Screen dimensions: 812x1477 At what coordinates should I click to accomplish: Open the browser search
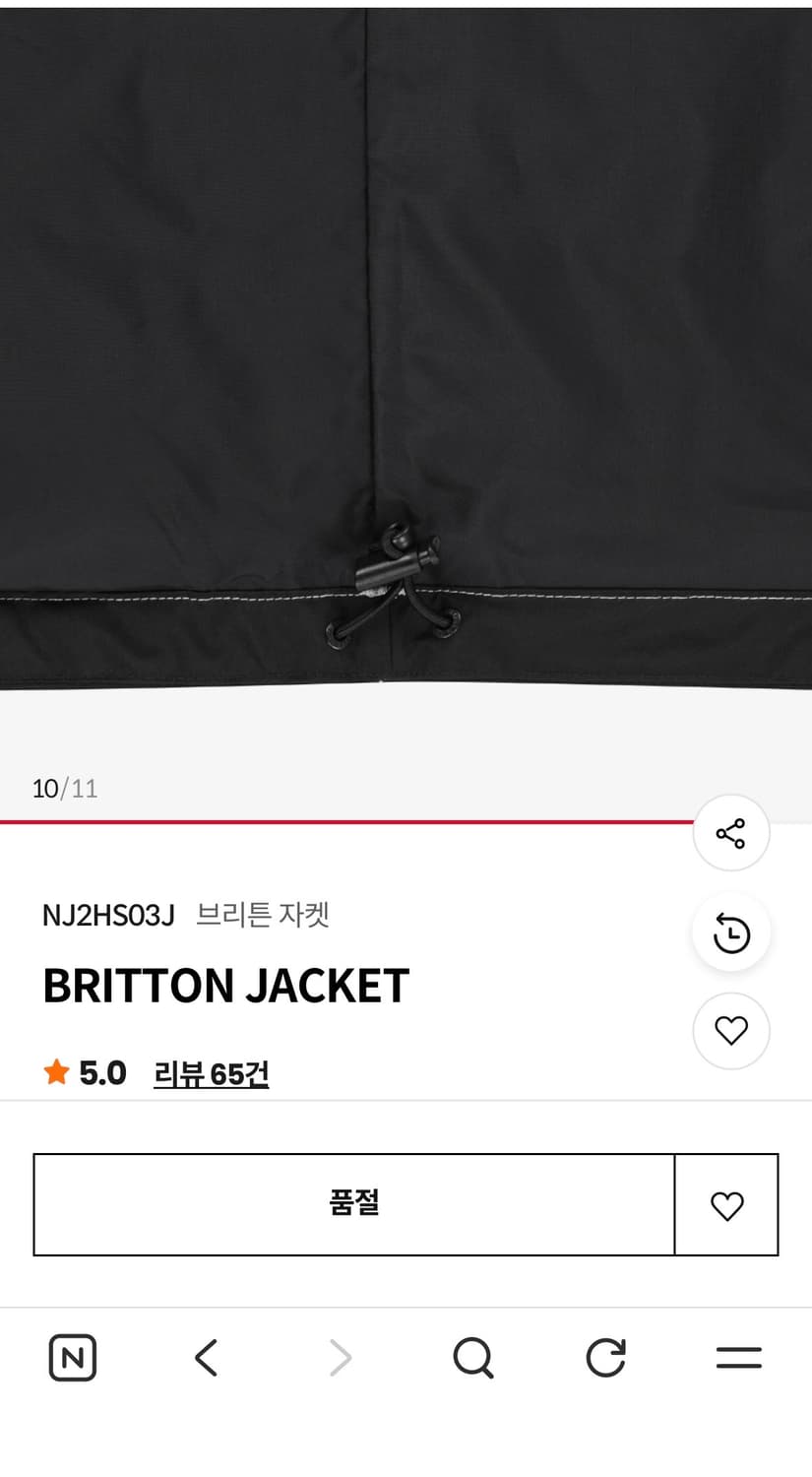[x=473, y=1357]
